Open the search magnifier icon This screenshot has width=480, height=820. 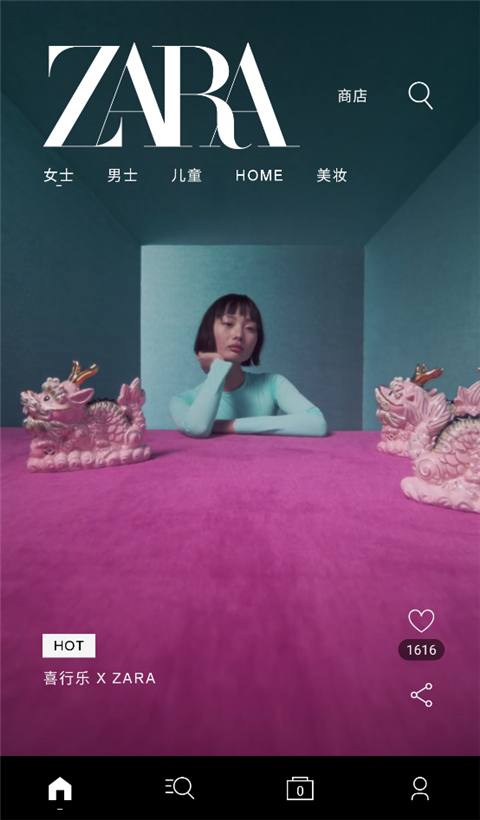tap(420, 96)
